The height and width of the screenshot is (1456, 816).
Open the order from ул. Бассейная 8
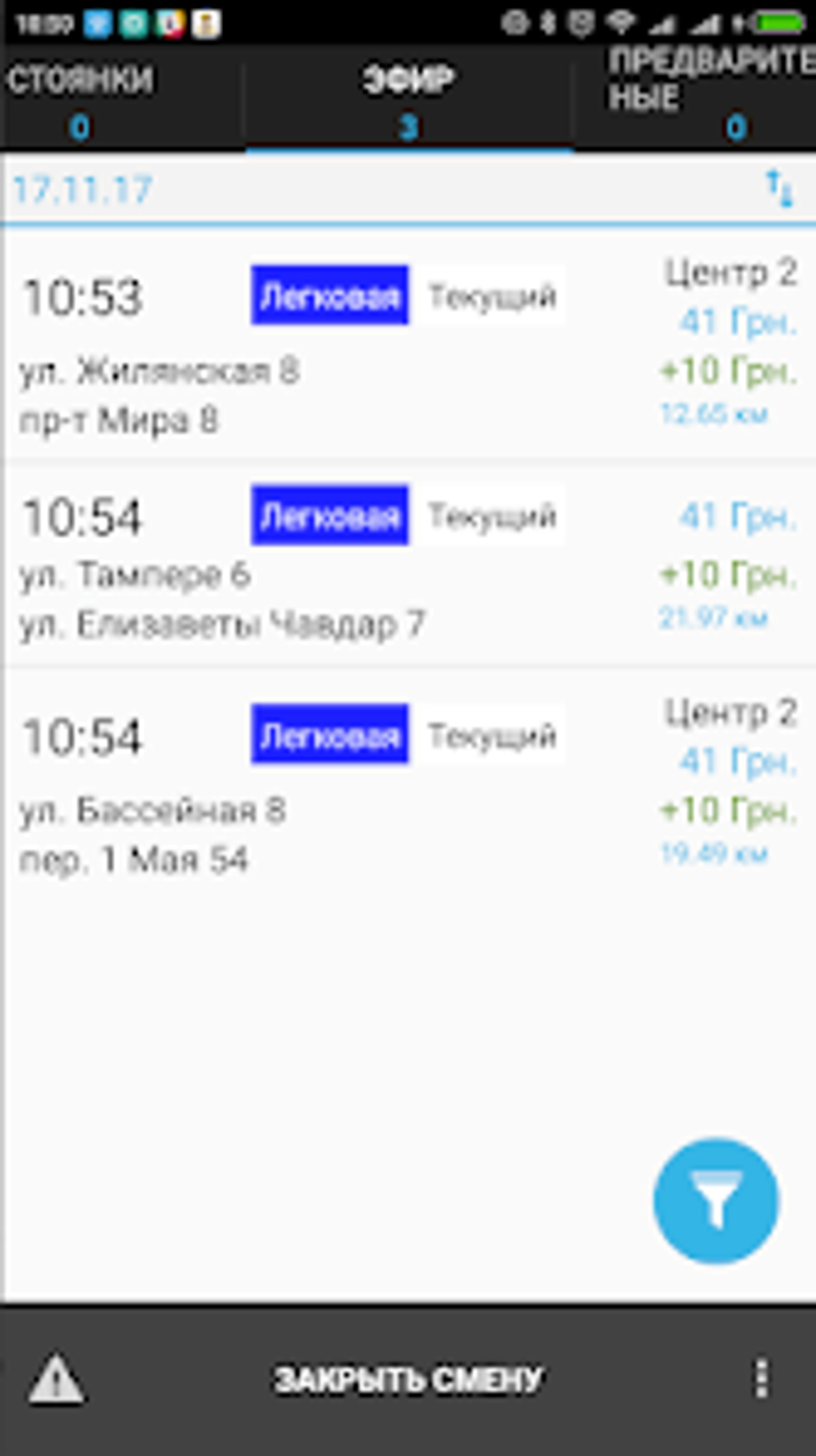click(408, 783)
